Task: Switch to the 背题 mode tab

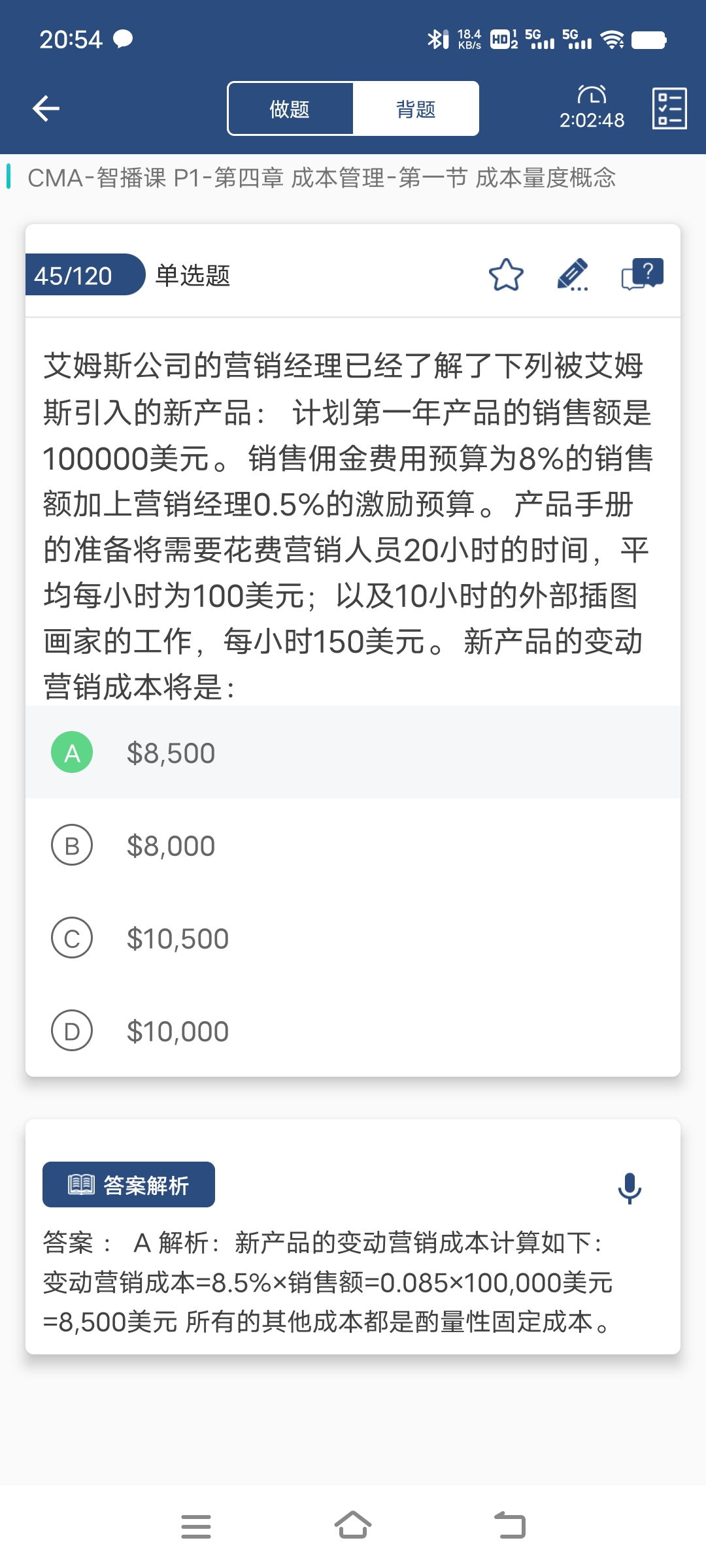Action: pyautogui.click(x=416, y=109)
